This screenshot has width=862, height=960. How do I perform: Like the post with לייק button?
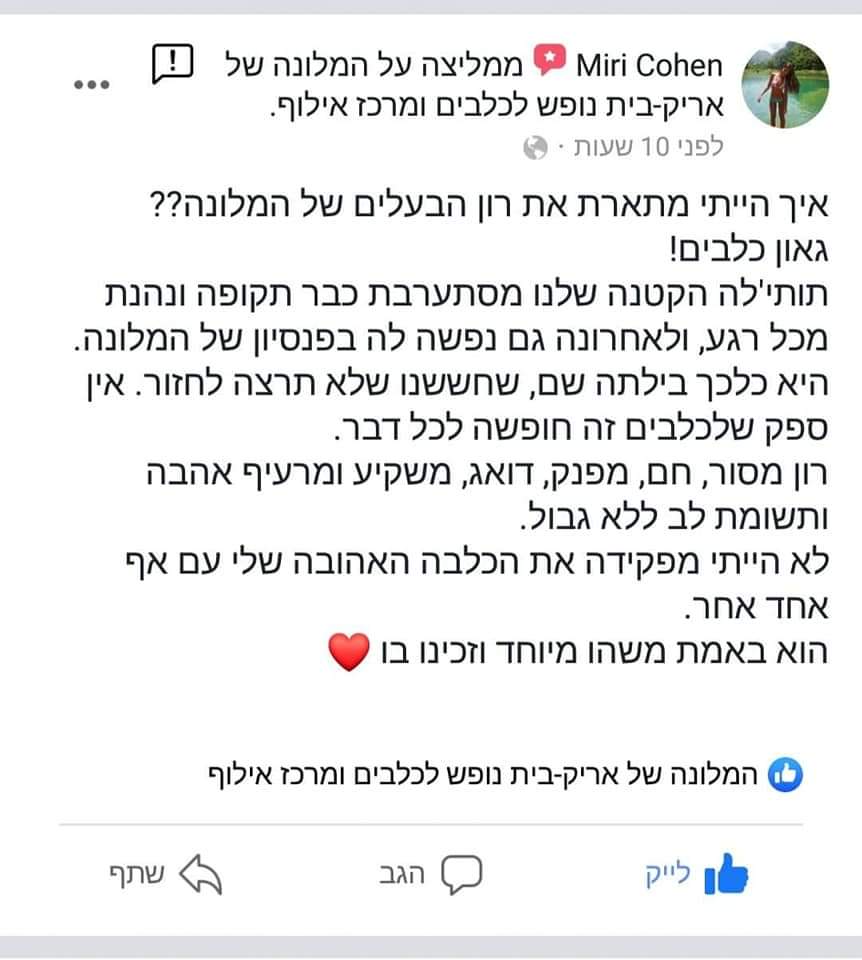click(698, 875)
